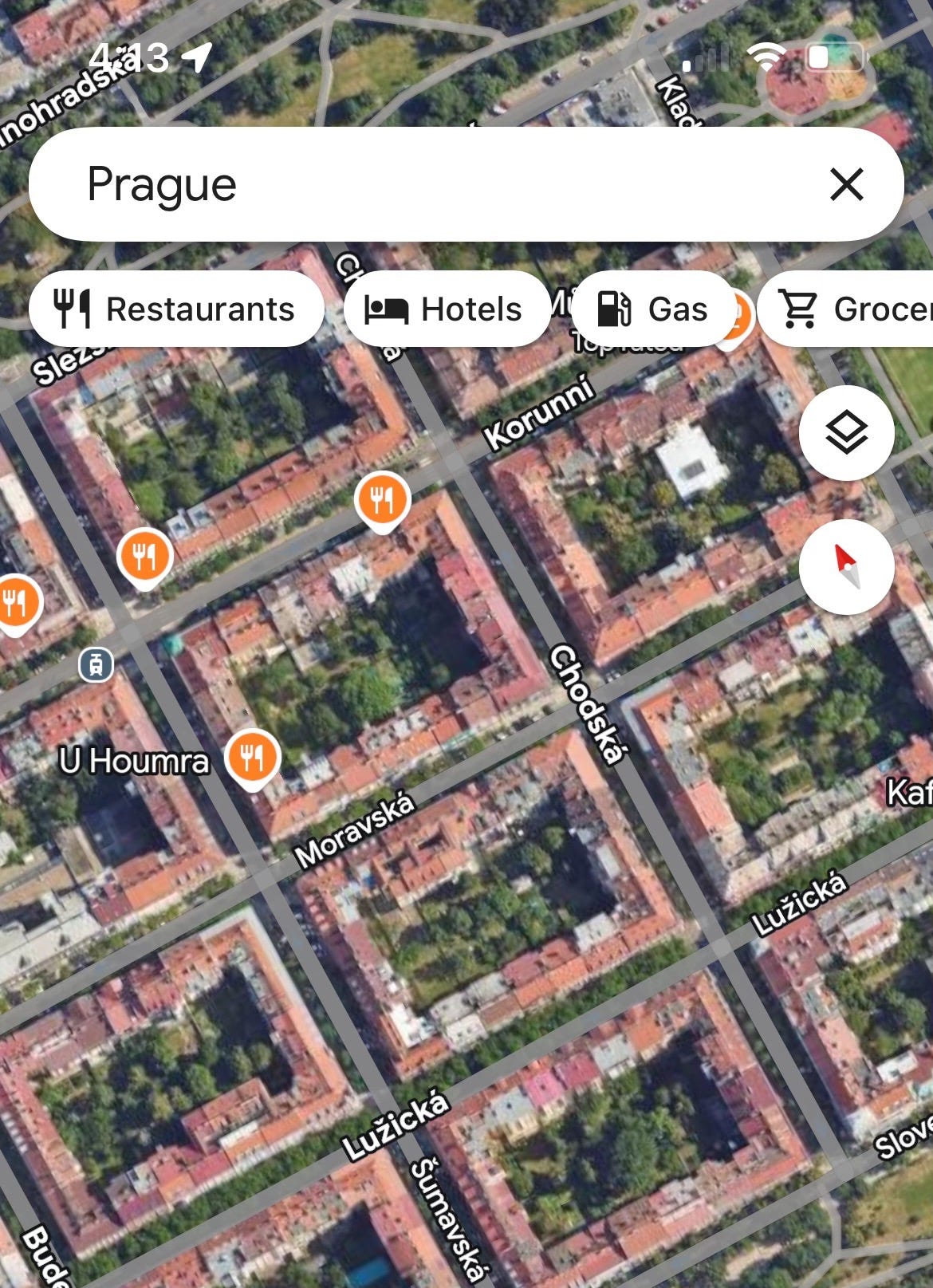Open the U Houmra restaurant pin
The image size is (933, 1288).
point(252,758)
